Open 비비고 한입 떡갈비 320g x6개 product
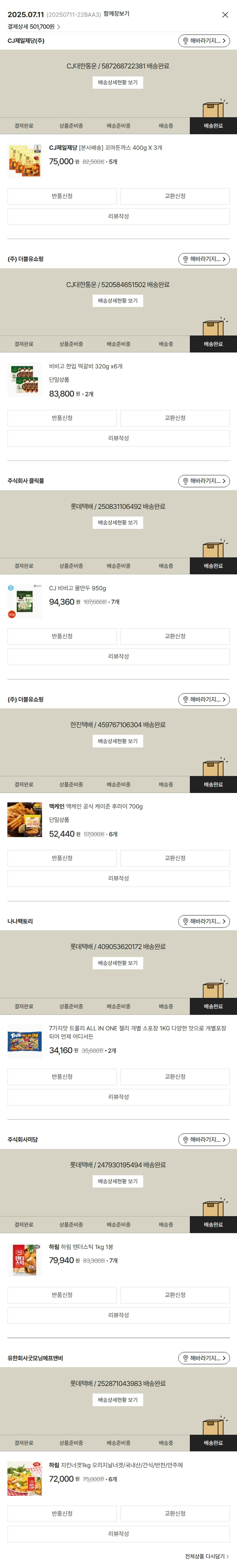 (86, 366)
